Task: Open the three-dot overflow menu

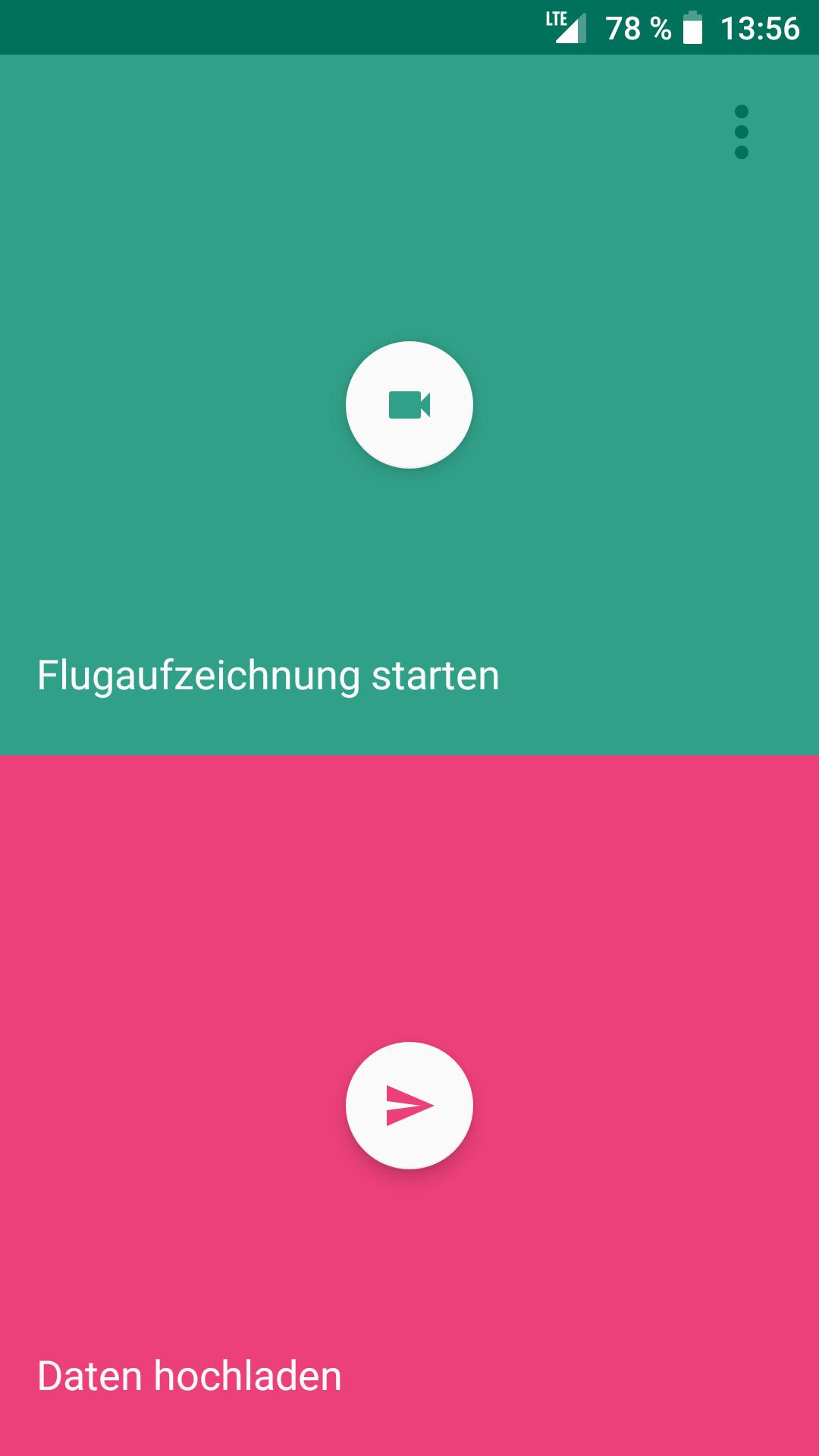Action: tap(742, 132)
